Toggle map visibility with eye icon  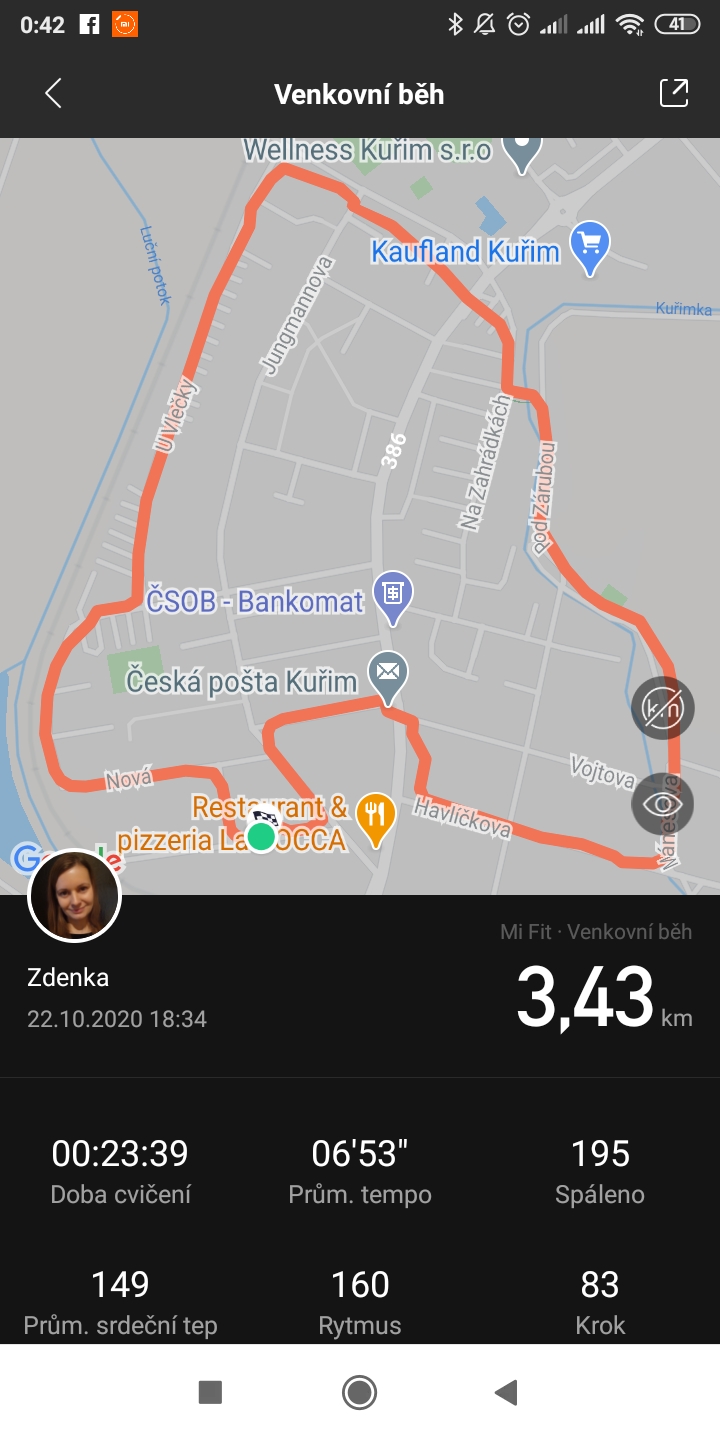click(x=663, y=803)
